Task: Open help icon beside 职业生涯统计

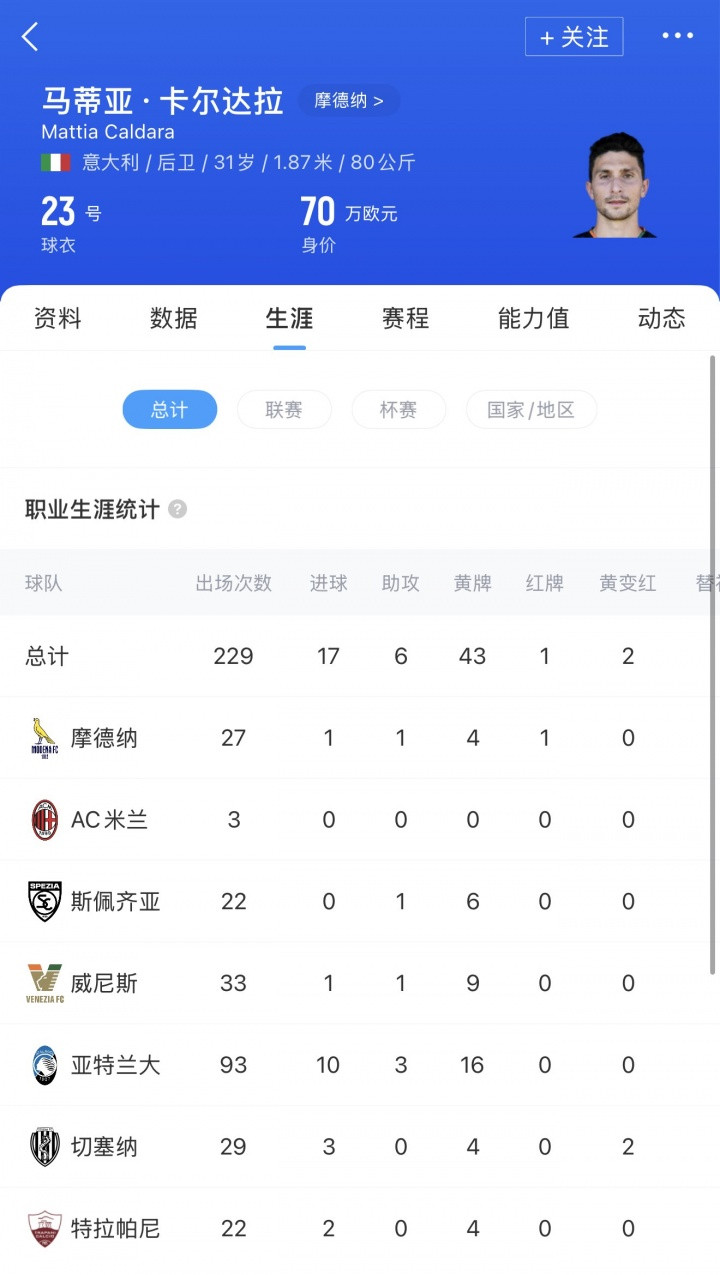Action: coord(177,509)
